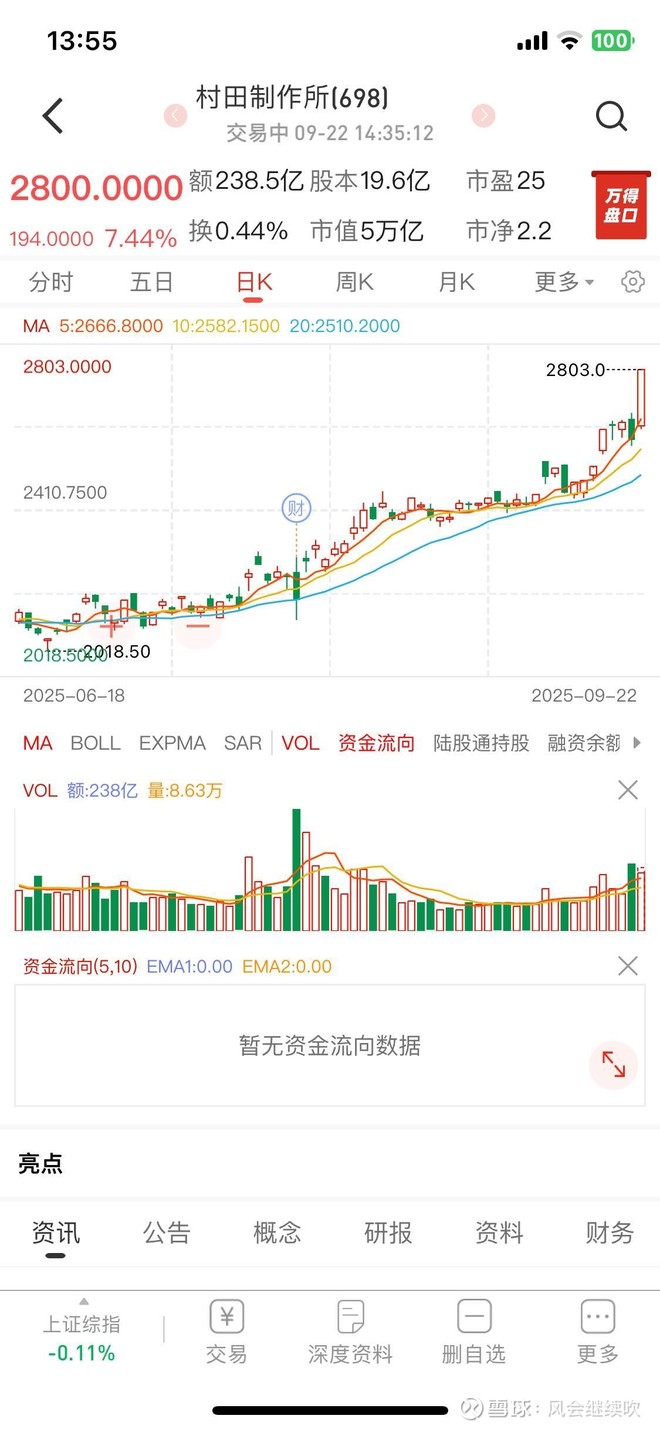Select the 五日 chart tab

(x=152, y=282)
